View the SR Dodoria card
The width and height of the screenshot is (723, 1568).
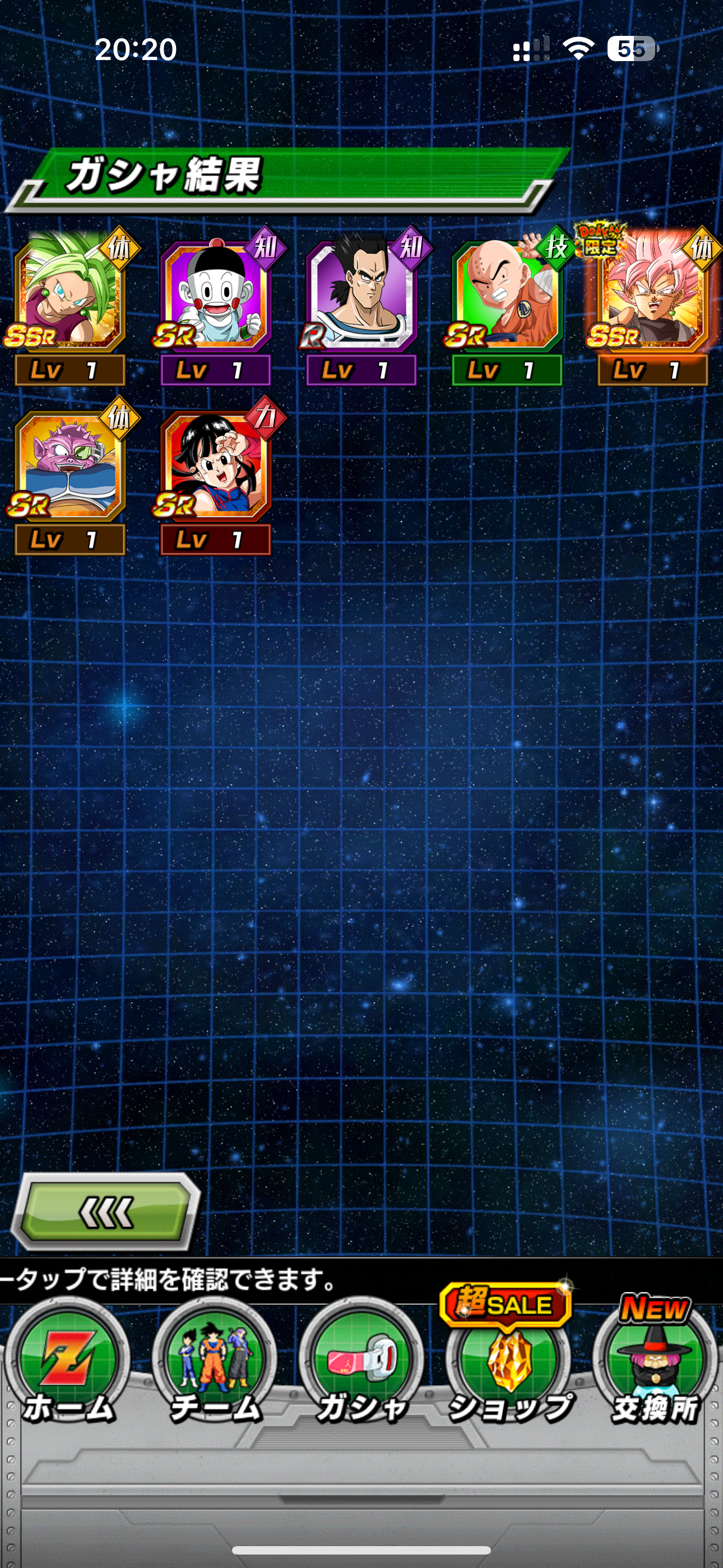(x=70, y=475)
